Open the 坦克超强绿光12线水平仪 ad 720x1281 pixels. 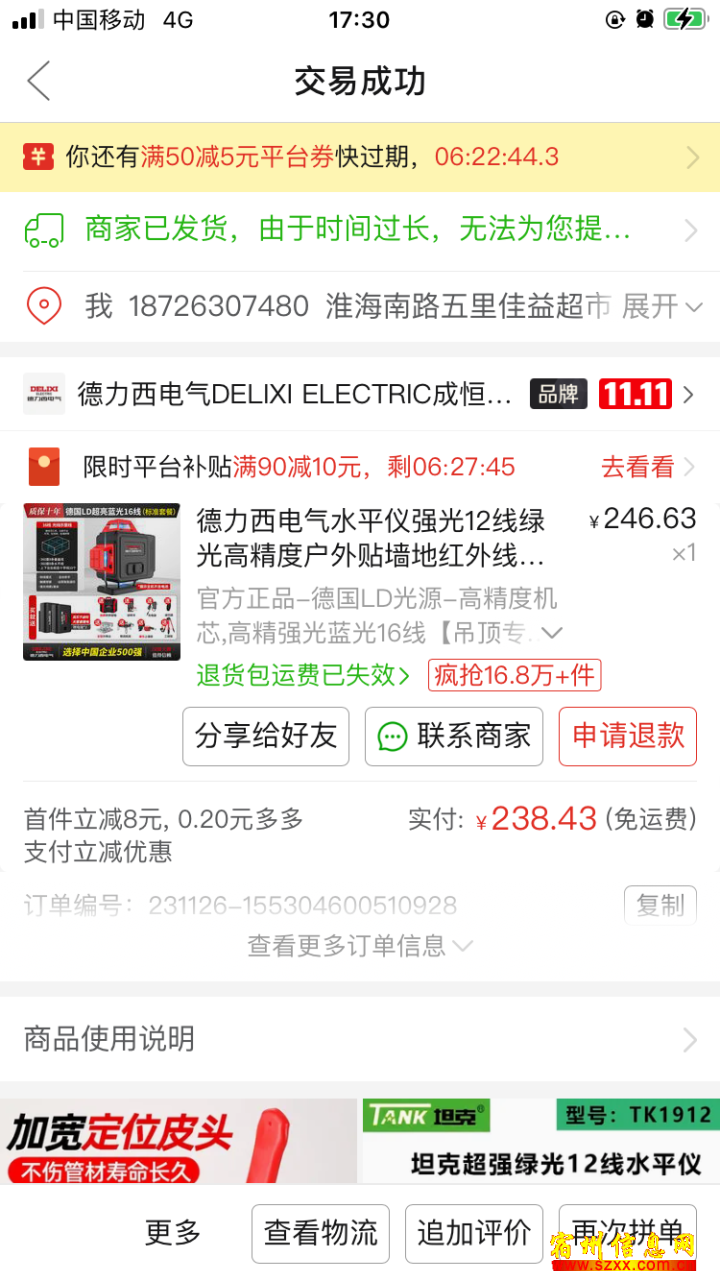(x=539, y=1141)
